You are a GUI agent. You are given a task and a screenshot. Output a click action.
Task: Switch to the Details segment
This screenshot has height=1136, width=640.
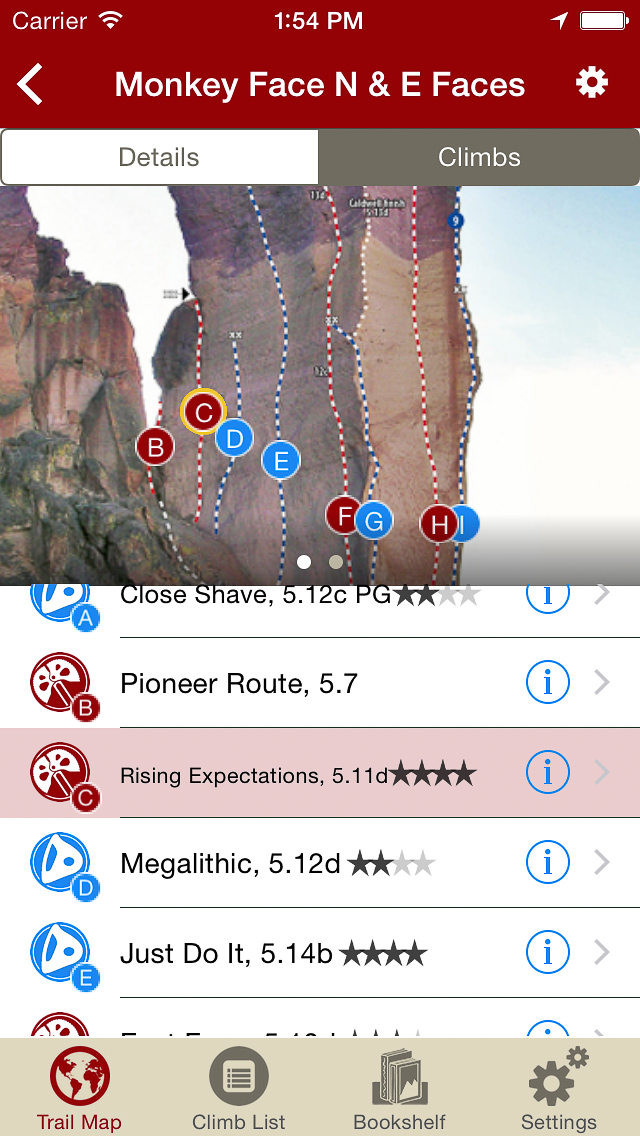(x=160, y=157)
